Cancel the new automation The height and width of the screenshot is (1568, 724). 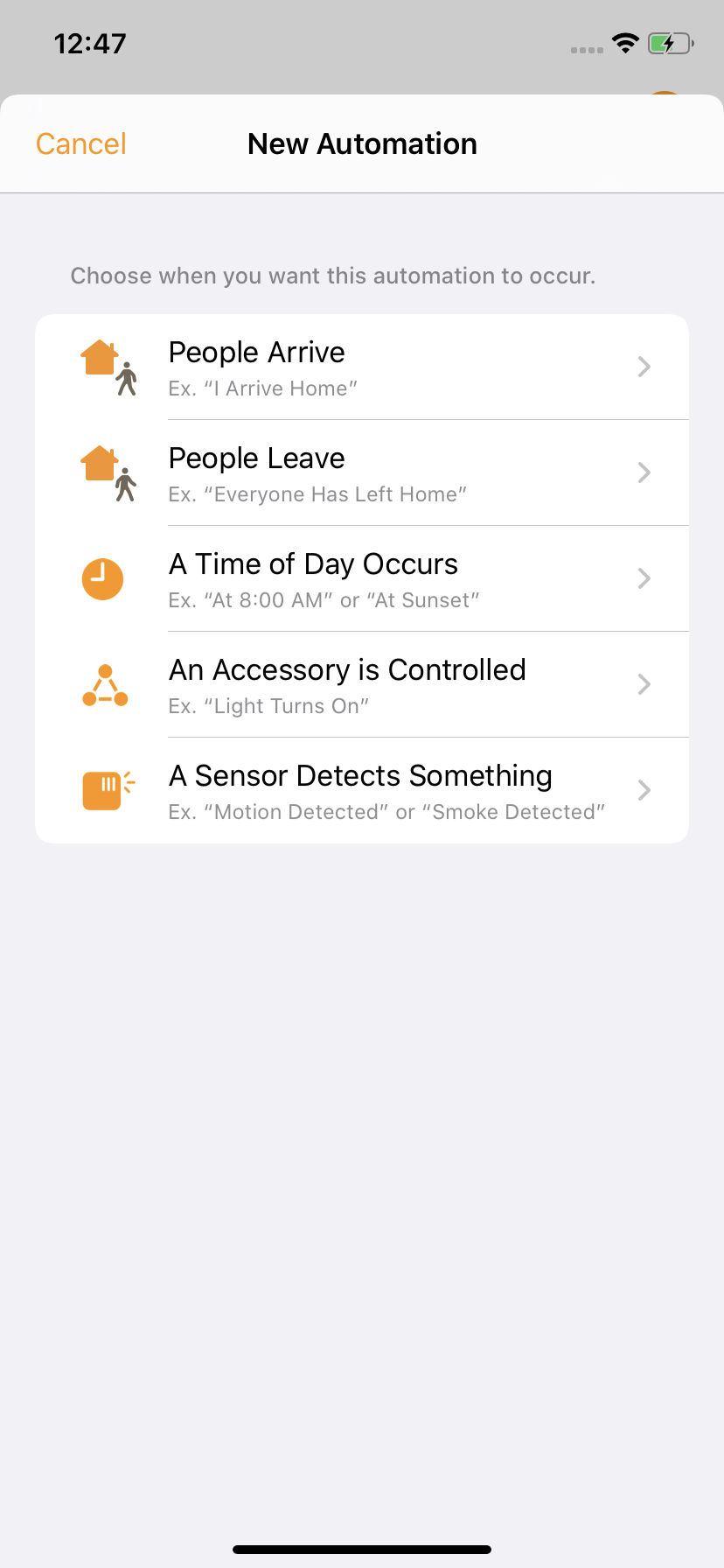point(80,143)
